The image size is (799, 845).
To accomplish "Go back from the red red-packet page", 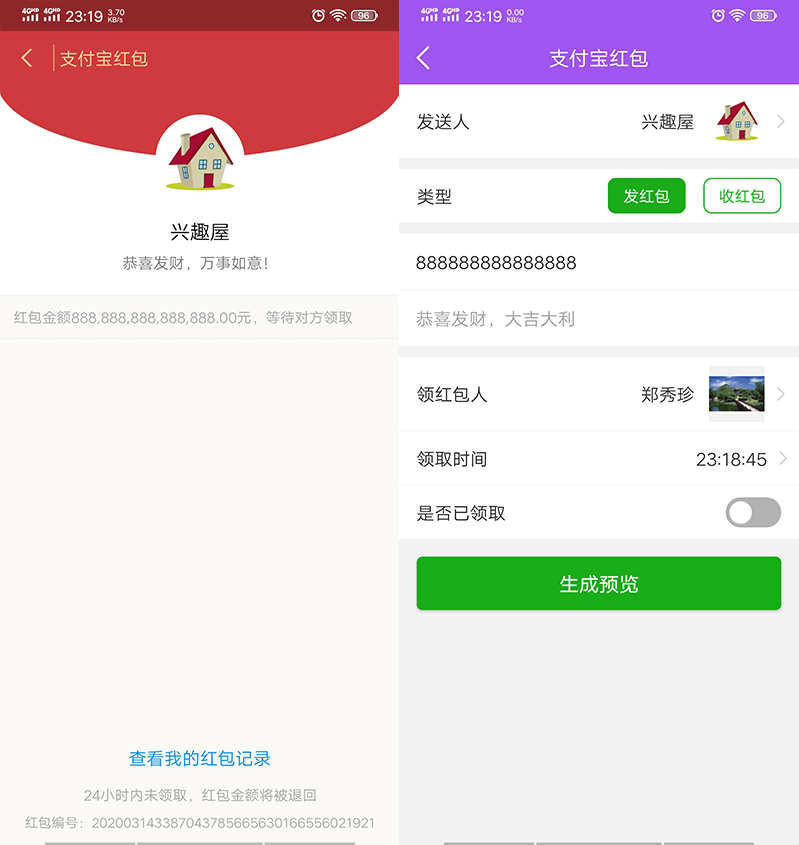I will [27, 59].
